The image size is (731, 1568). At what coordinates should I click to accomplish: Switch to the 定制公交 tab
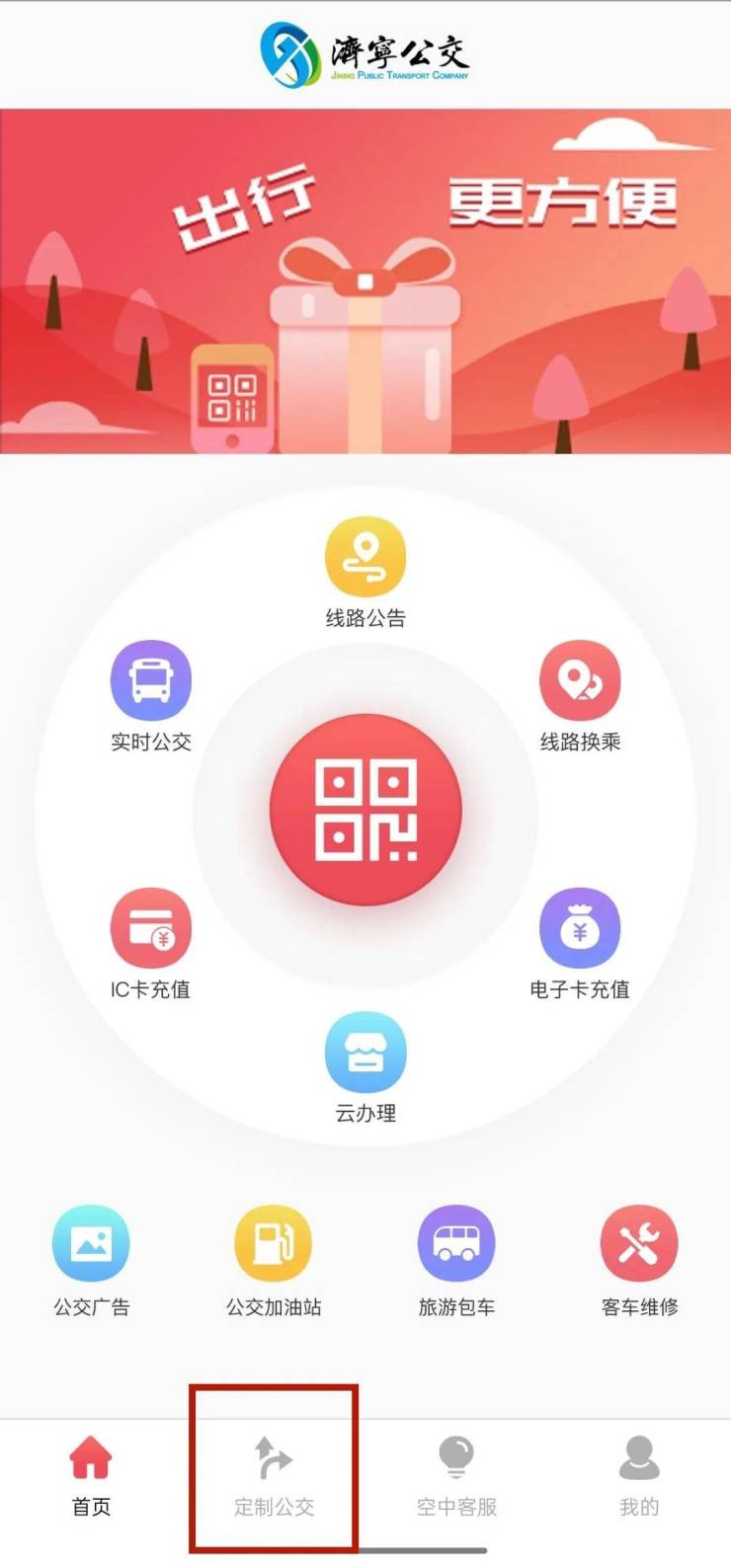[274, 1475]
